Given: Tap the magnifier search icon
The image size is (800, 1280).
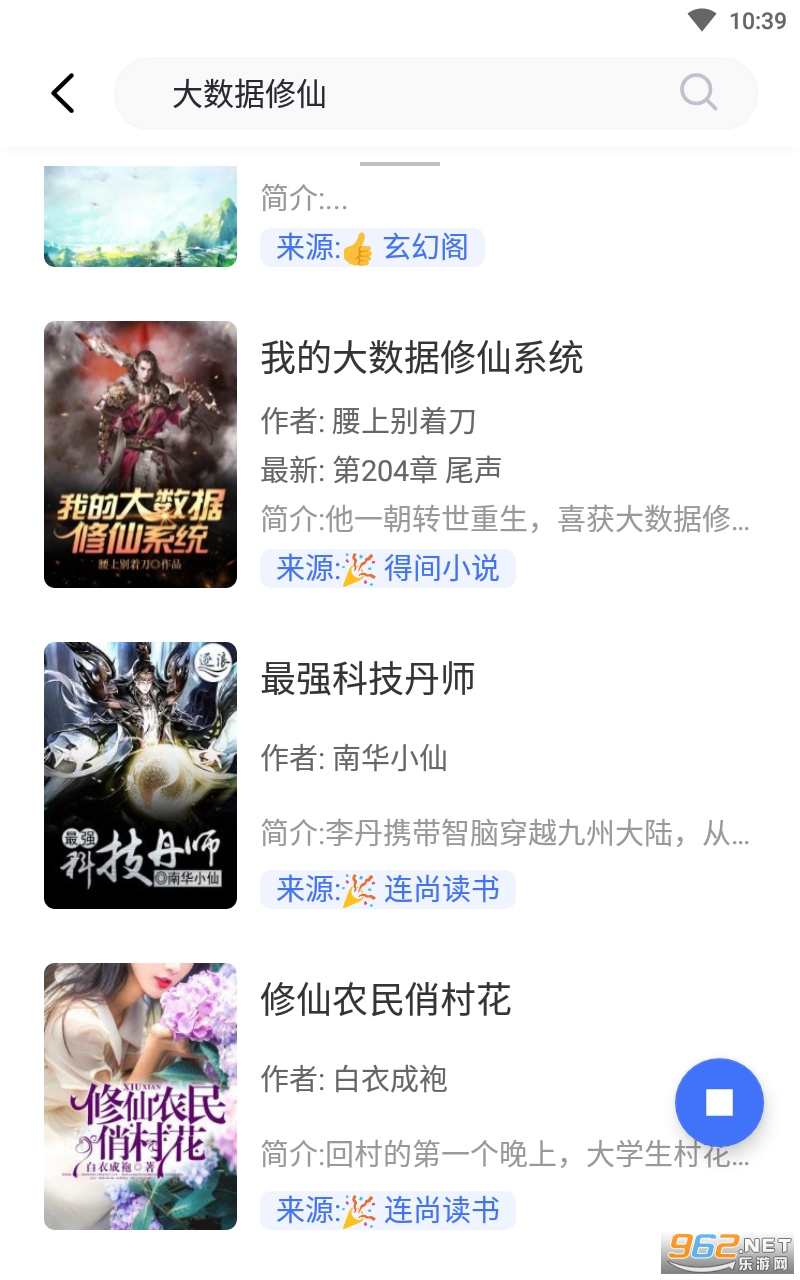Looking at the screenshot, I should tap(698, 93).
